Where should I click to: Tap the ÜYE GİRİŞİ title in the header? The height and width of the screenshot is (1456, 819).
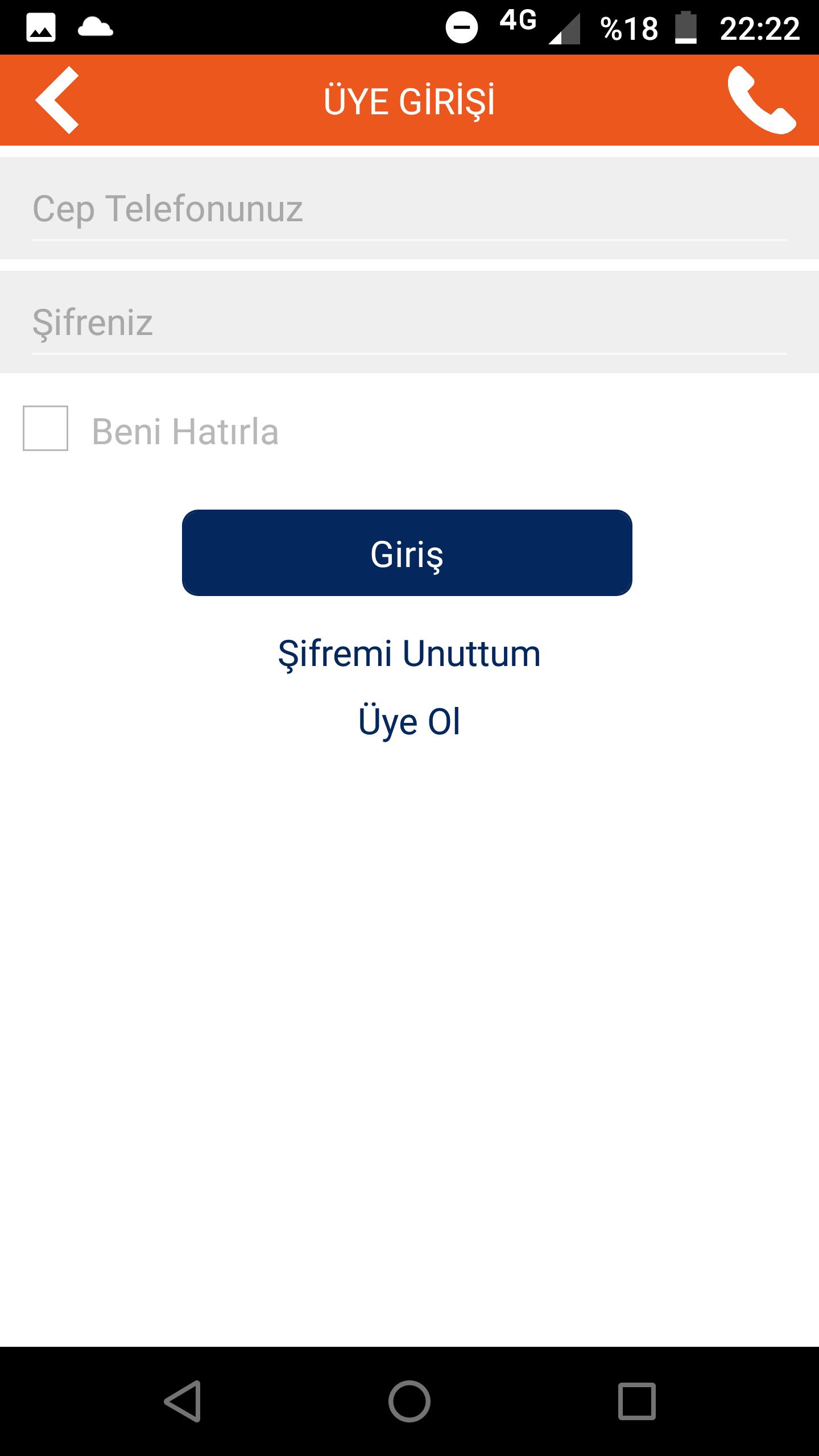[409, 100]
